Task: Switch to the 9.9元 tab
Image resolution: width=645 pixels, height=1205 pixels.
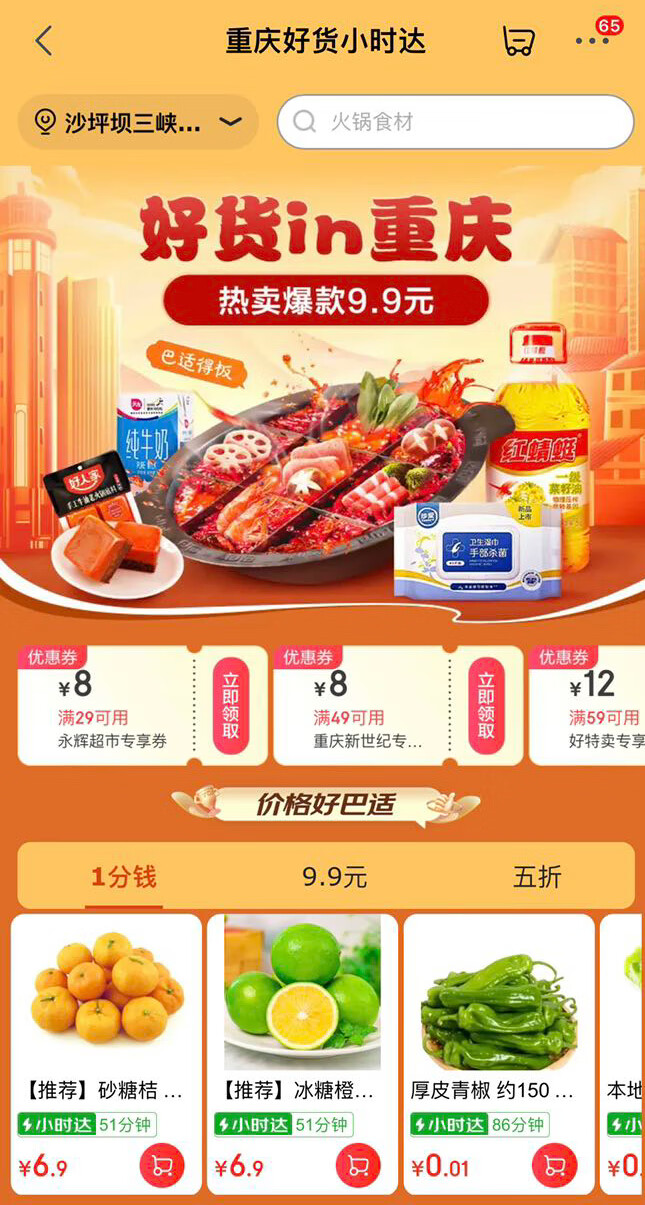Action: (334, 877)
